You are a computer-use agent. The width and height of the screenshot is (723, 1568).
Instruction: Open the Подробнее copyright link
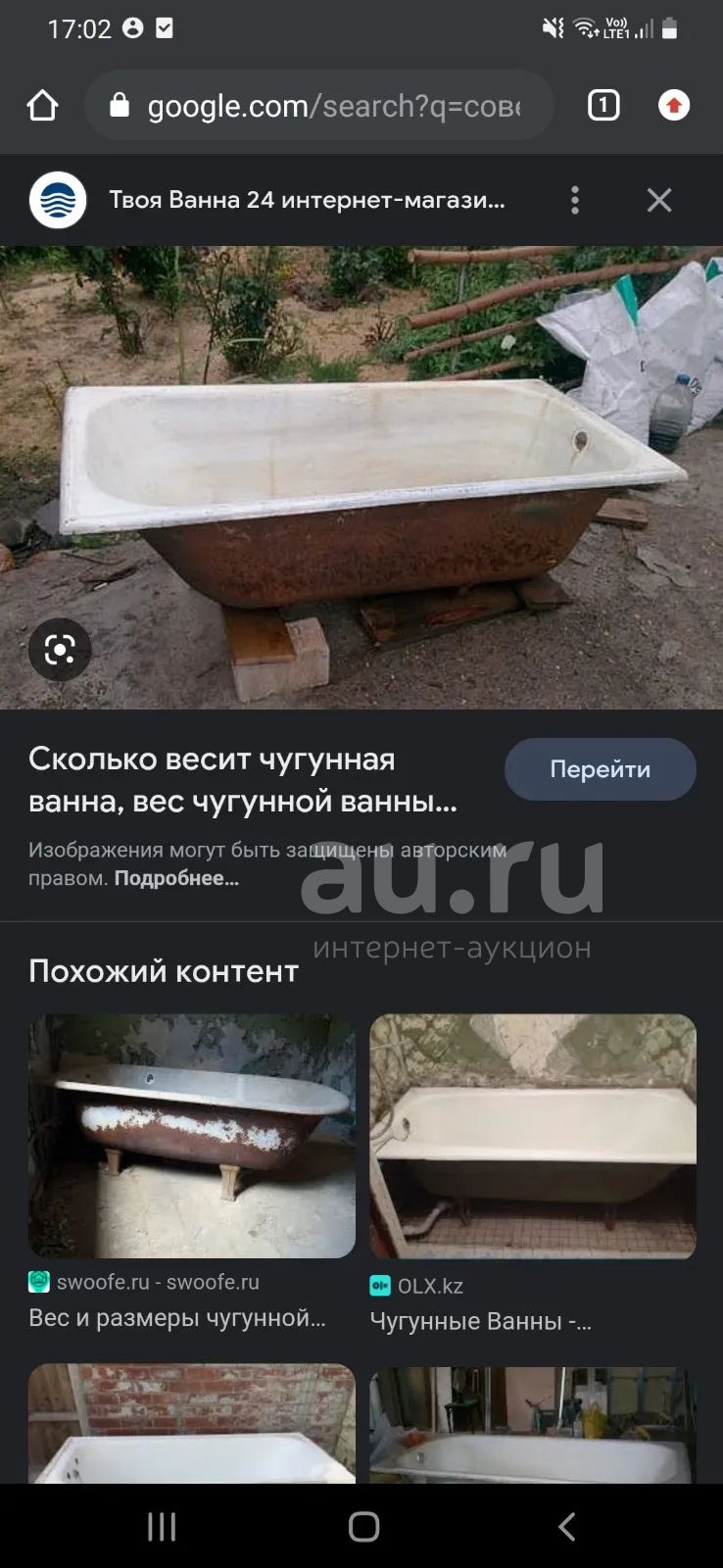click(176, 878)
